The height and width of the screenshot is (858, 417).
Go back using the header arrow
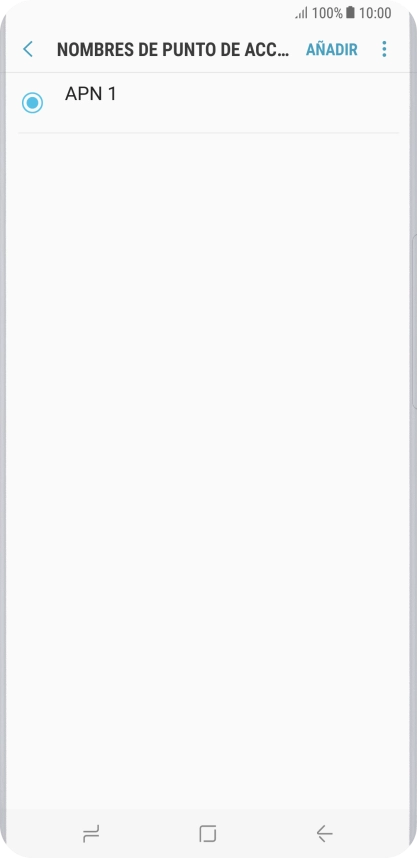28,49
